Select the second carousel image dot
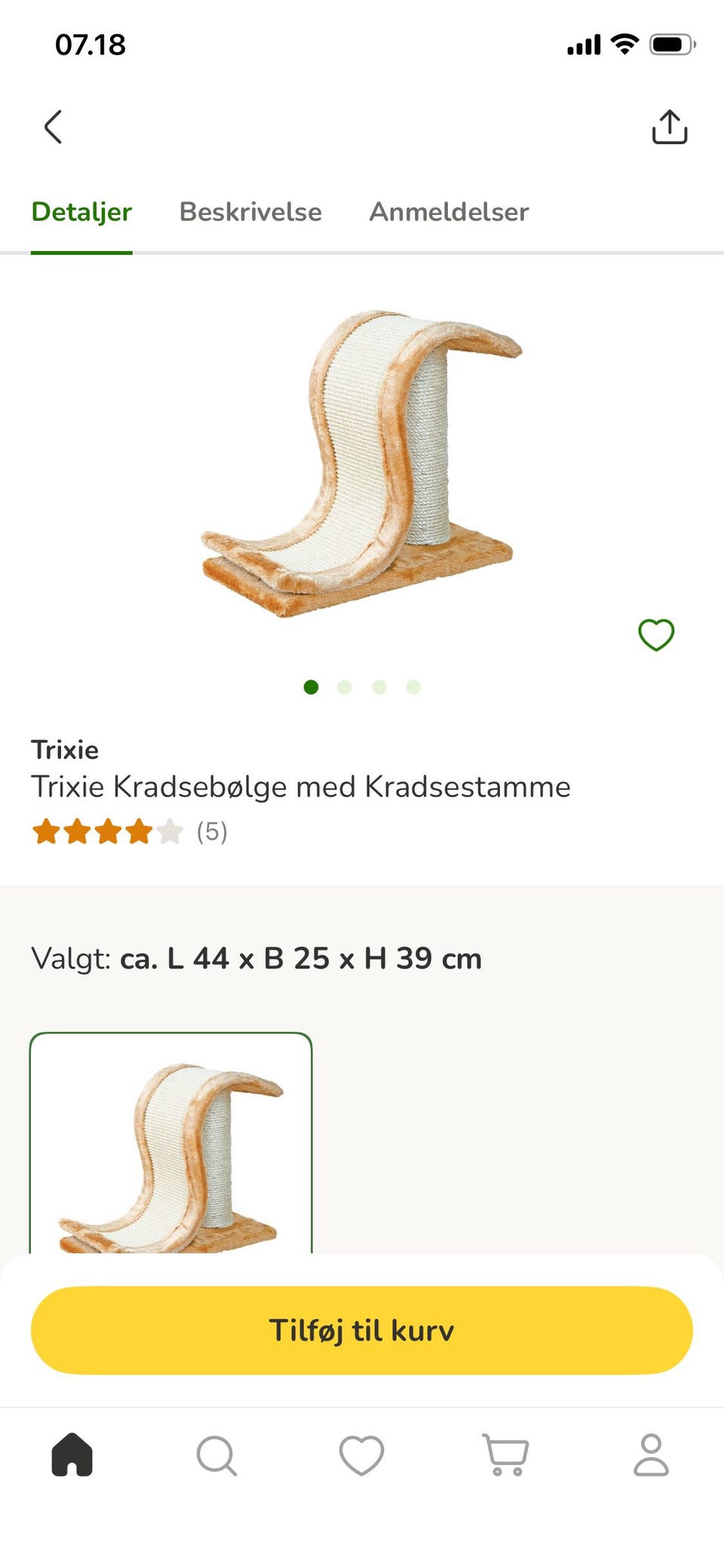Viewport: 724px width, 1568px height. pyautogui.click(x=345, y=687)
